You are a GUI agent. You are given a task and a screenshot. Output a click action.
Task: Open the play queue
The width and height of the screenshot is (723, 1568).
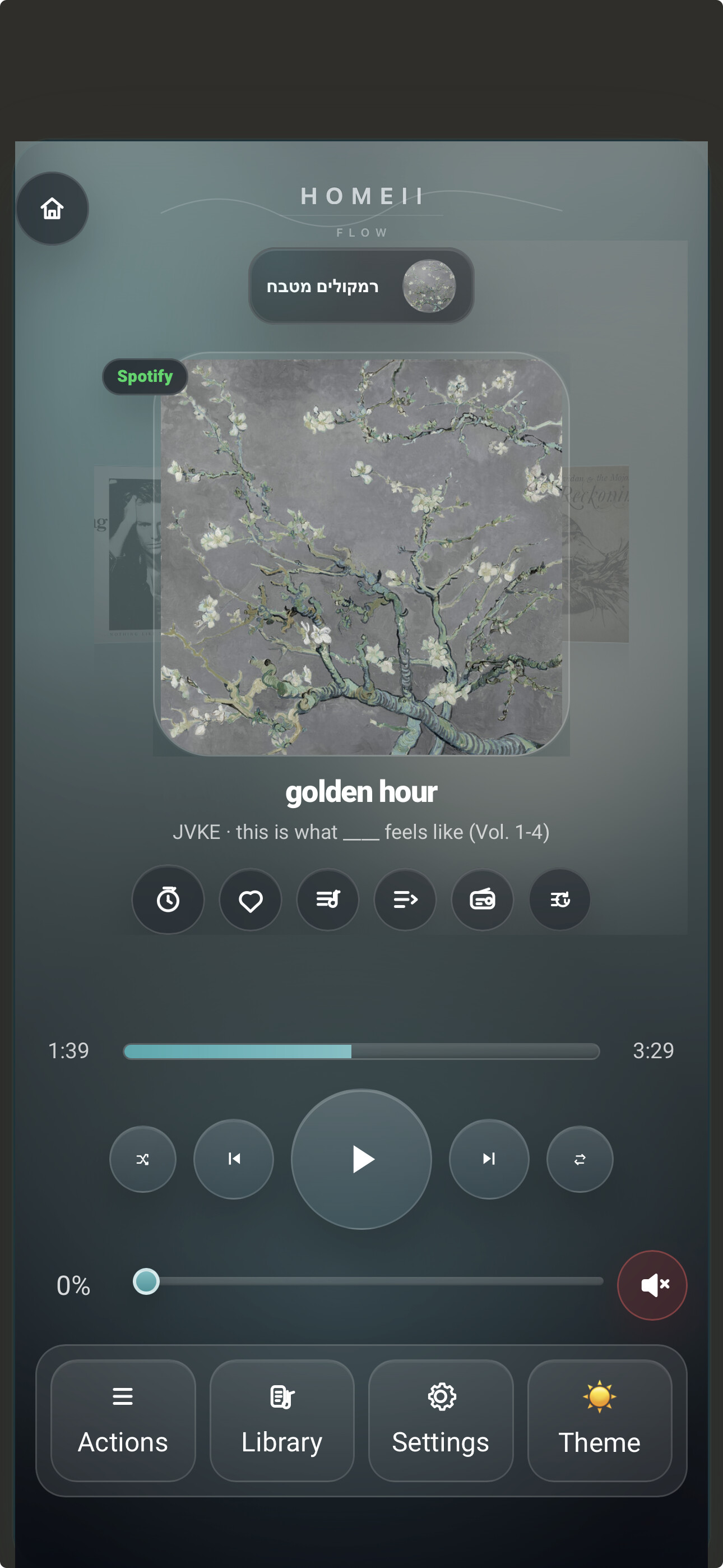click(x=405, y=900)
